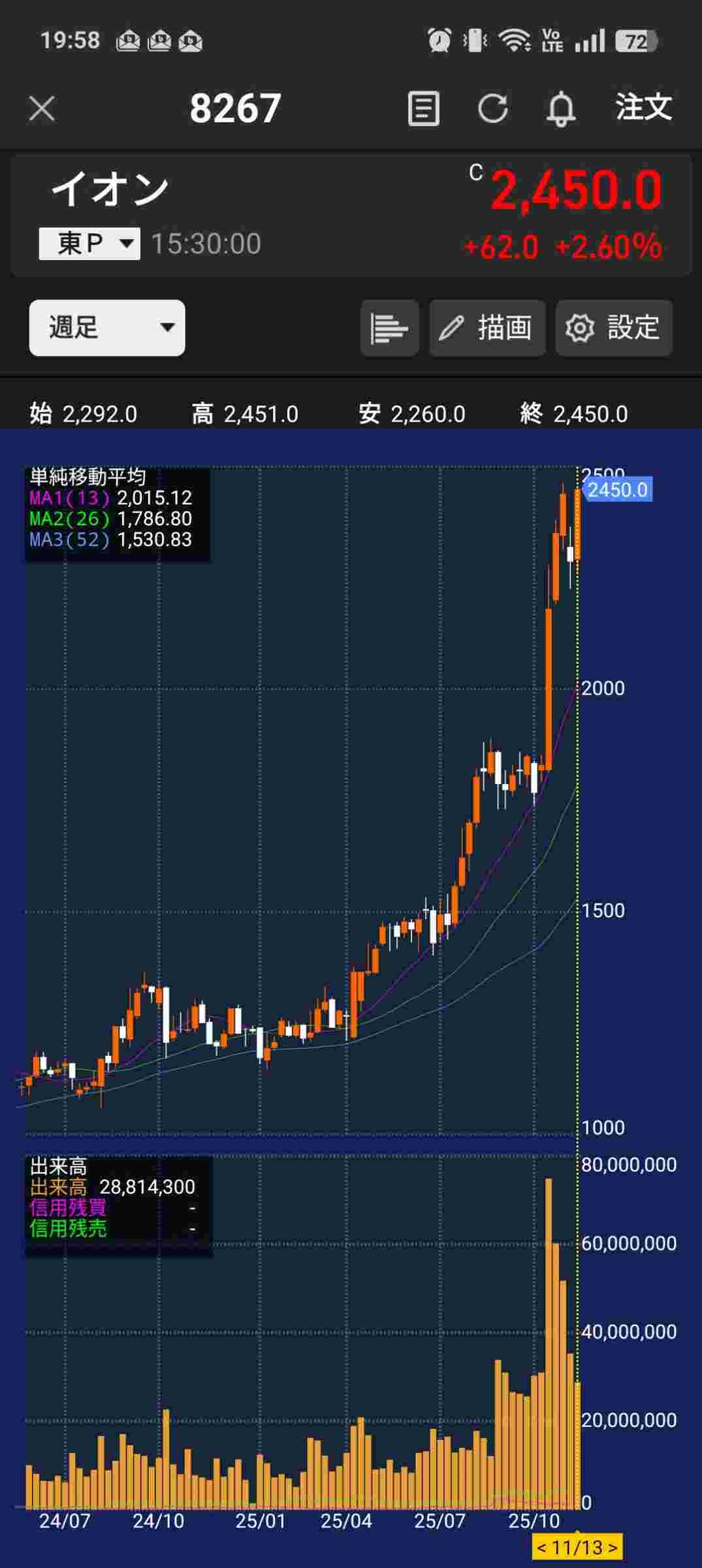Viewport: 702px width, 1568px height.
Task: Step to the previous date at 11/13
Action: click(x=542, y=1548)
